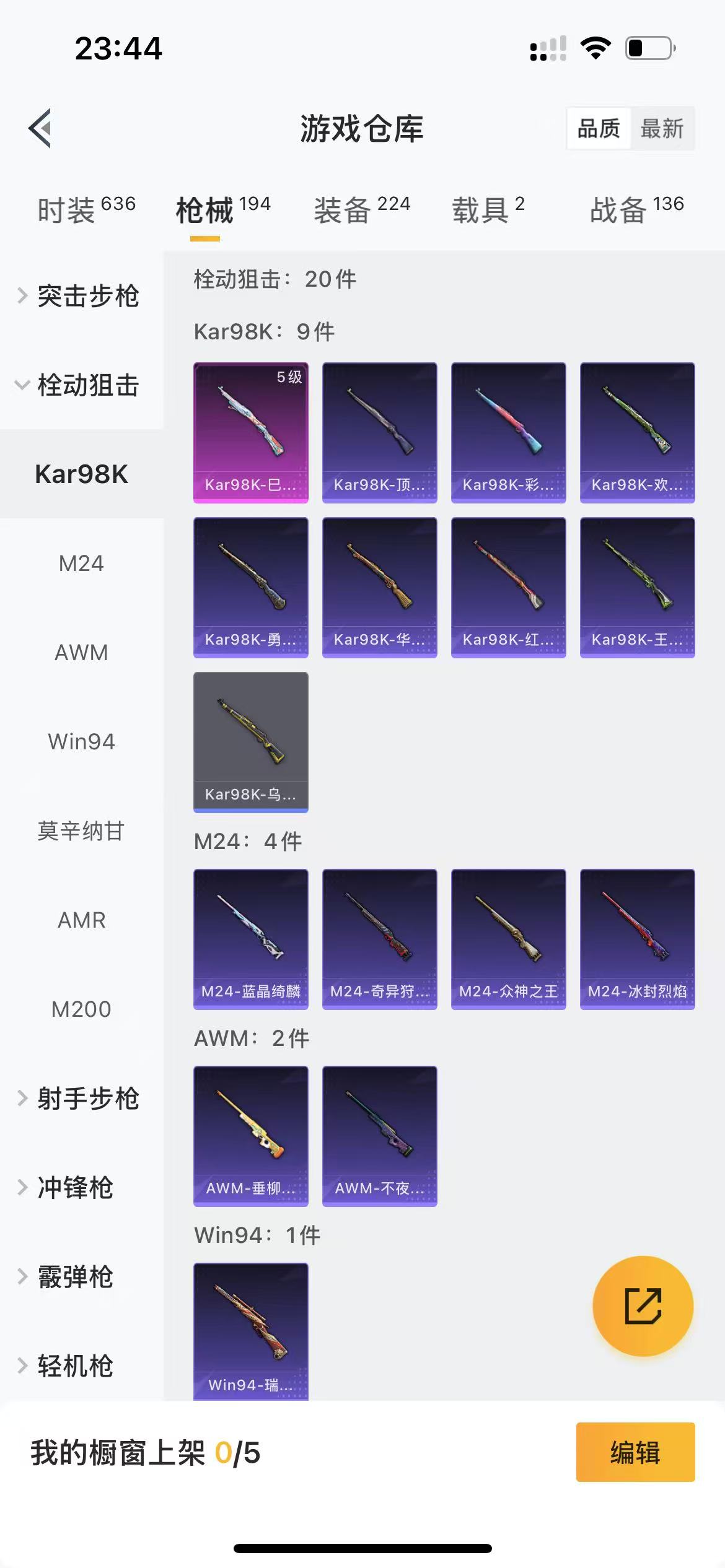Select M24 in the sidebar

click(81, 563)
